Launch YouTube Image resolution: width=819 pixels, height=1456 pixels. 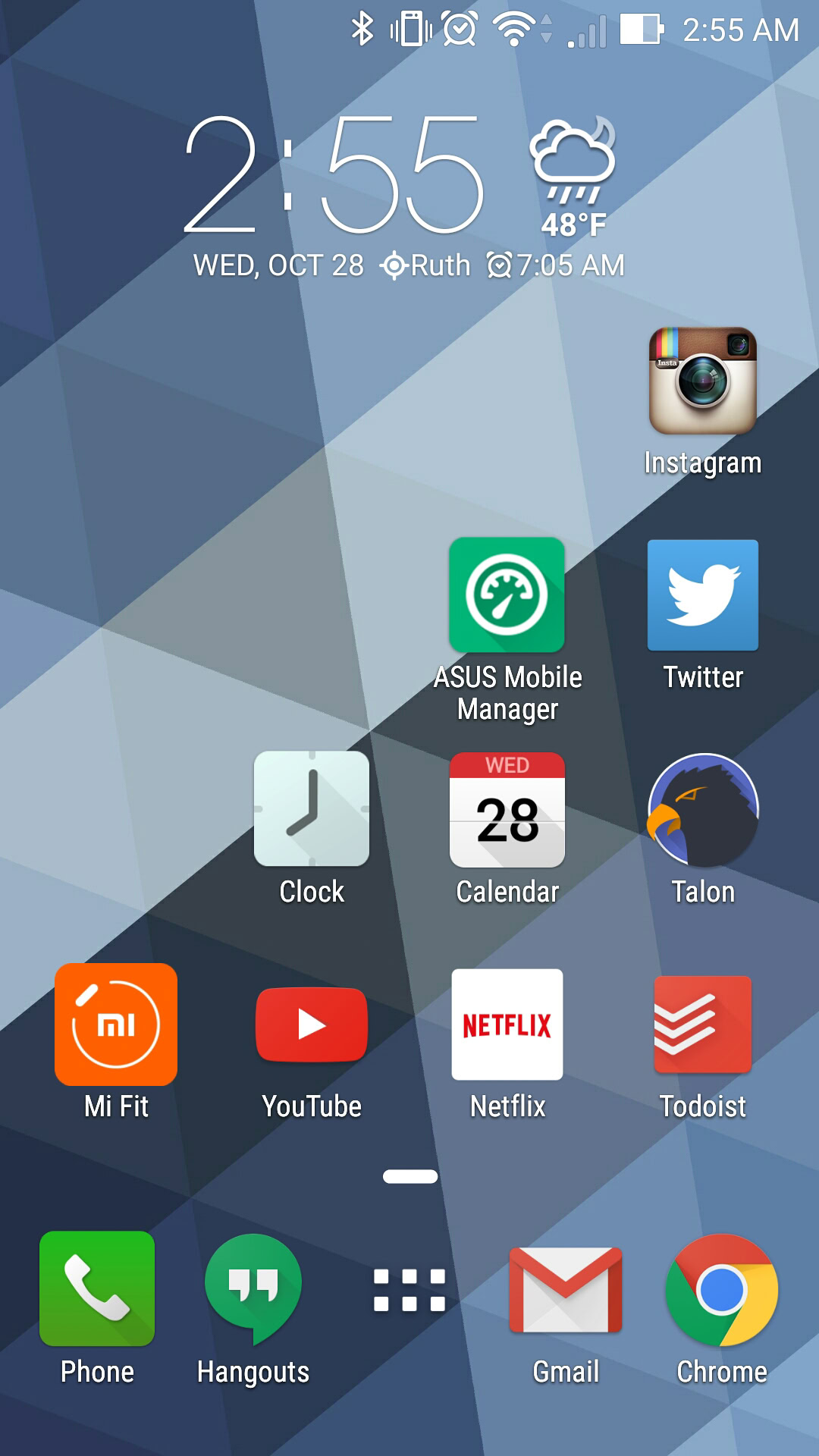coord(312,1024)
